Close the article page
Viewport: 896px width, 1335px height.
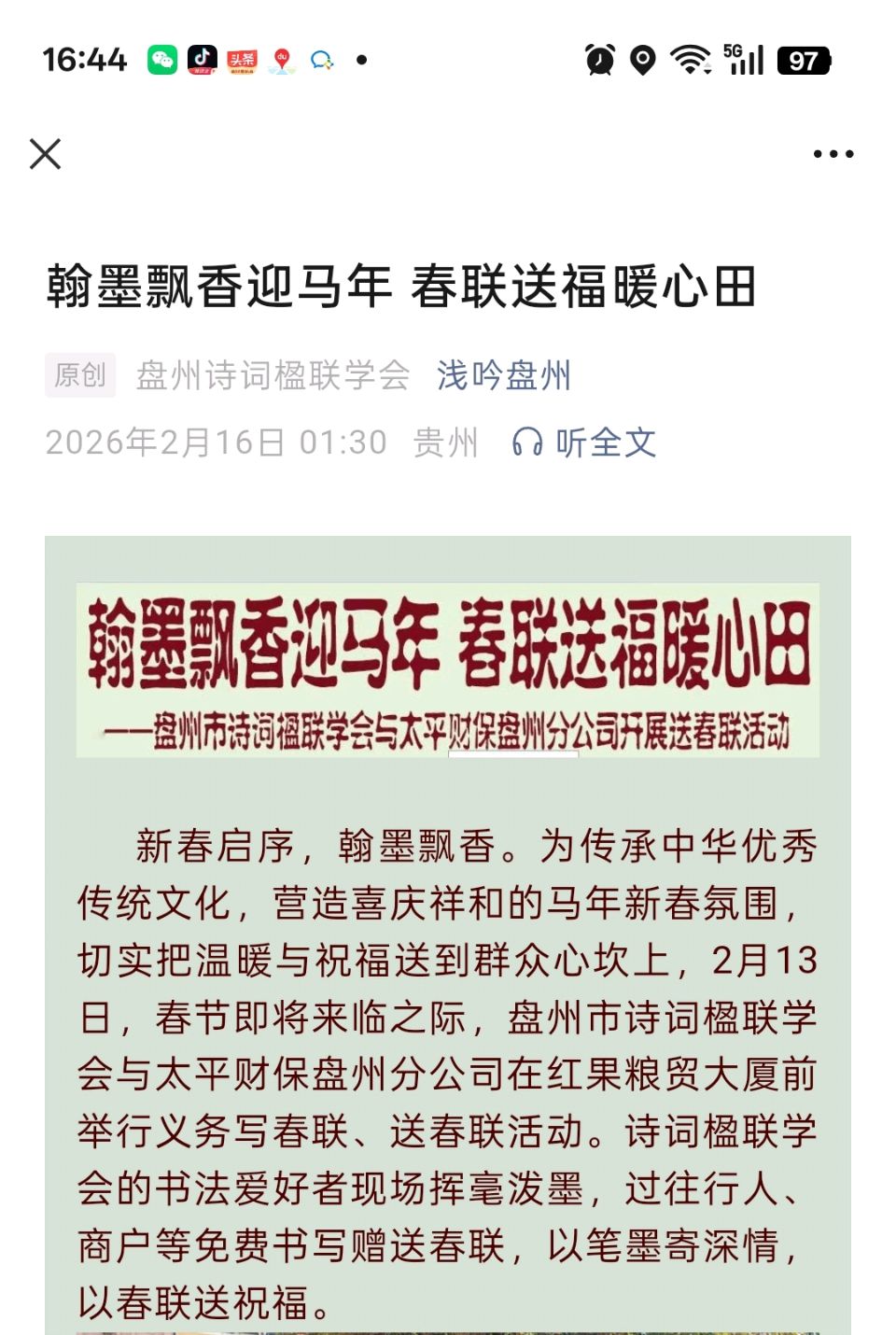click(45, 154)
